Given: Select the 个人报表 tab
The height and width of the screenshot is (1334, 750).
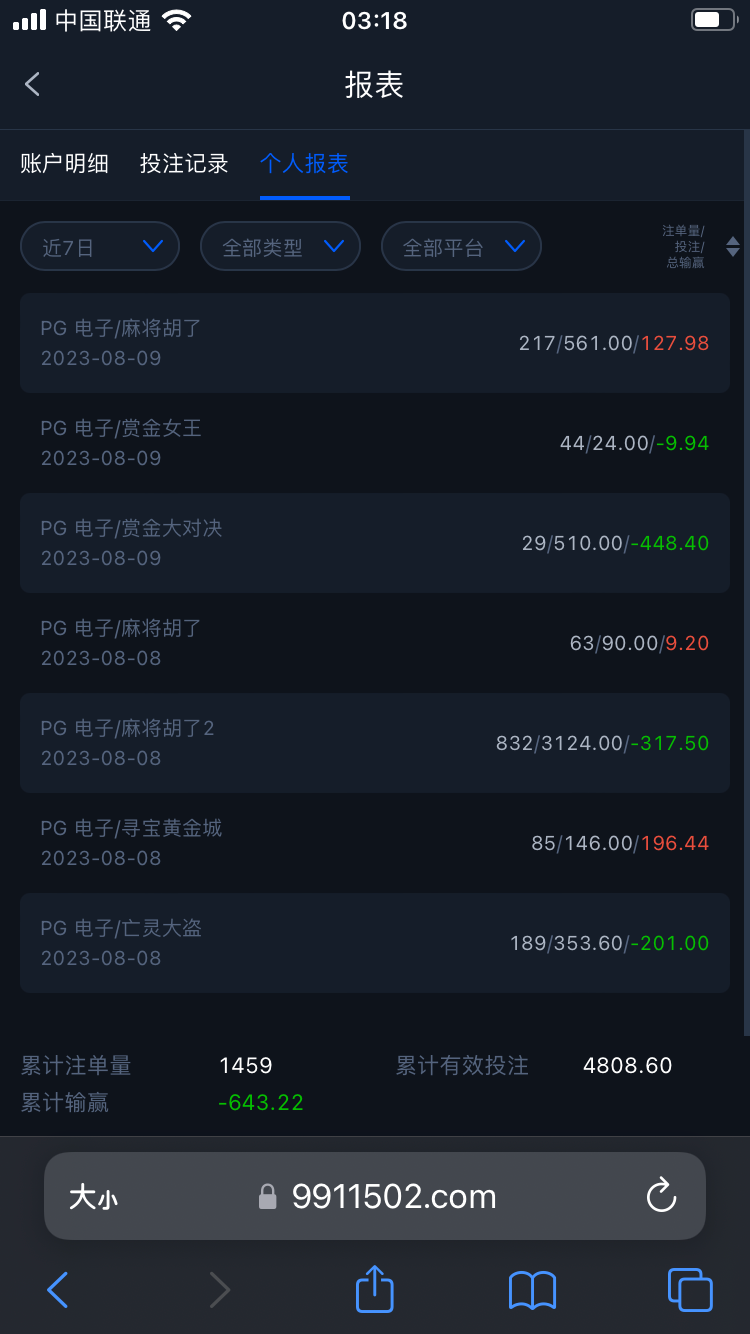Looking at the screenshot, I should [x=304, y=164].
